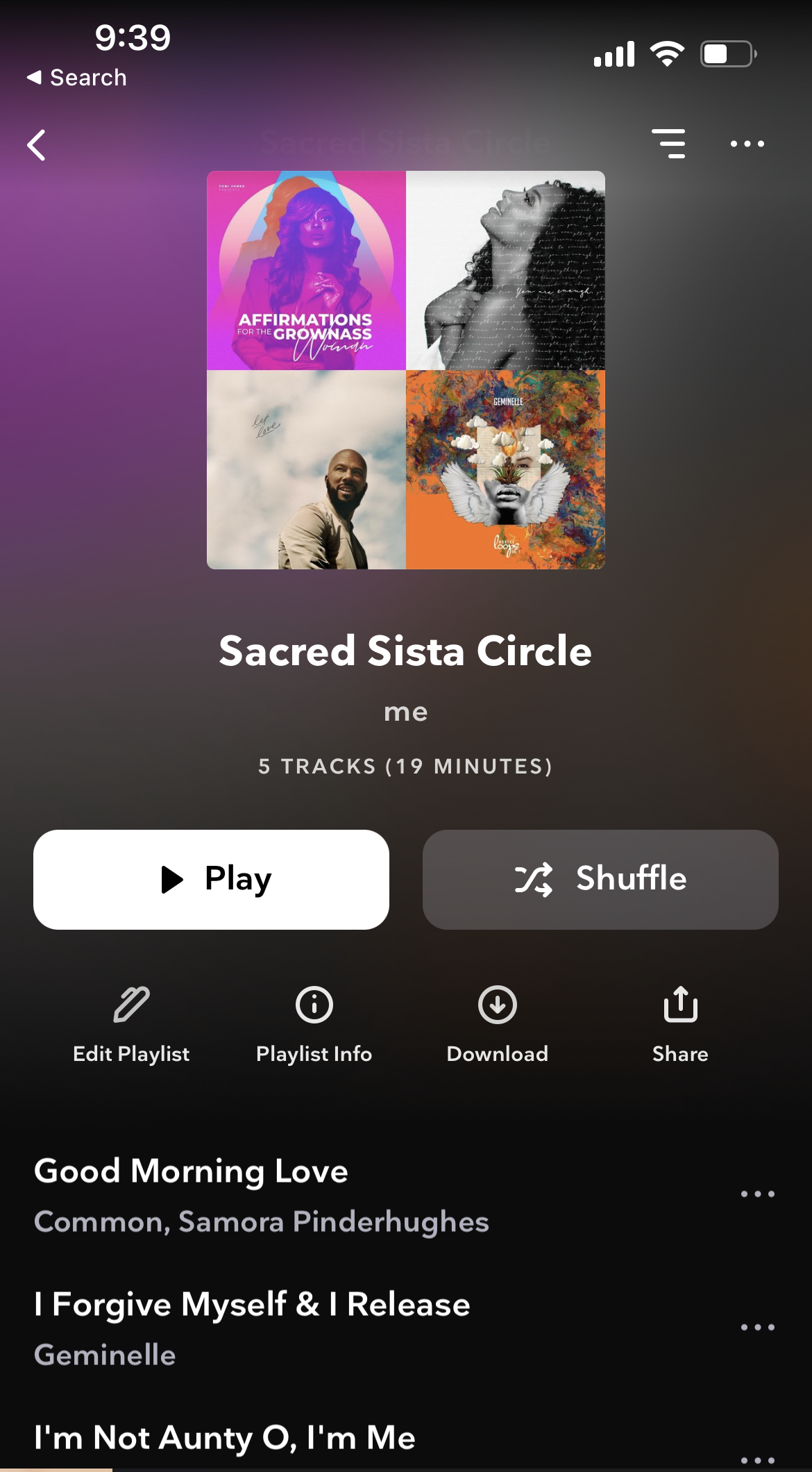Shuffle the playlist
Image resolution: width=812 pixels, height=1472 pixels.
pos(600,879)
